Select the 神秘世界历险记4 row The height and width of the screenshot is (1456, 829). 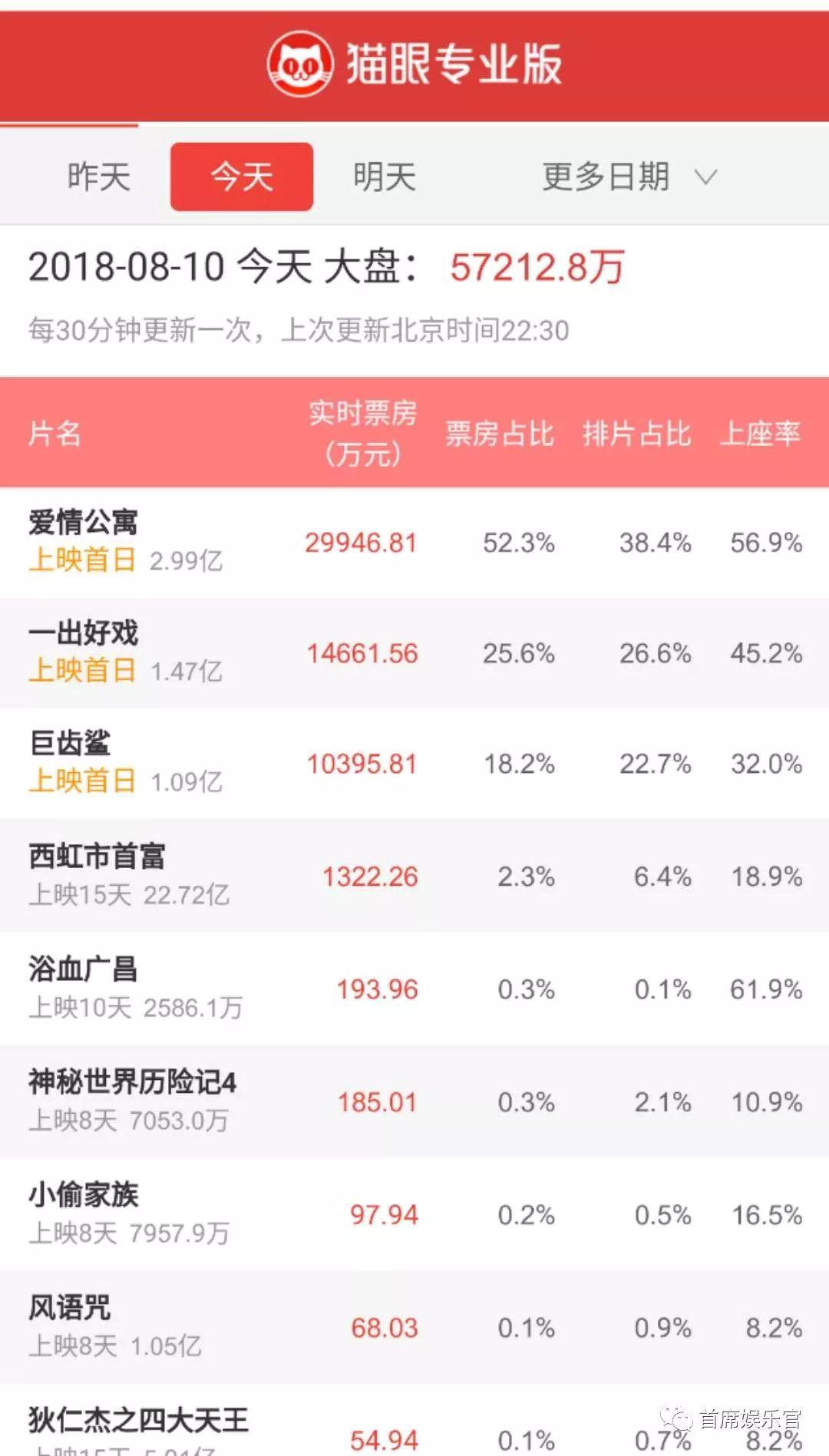click(132, 1082)
